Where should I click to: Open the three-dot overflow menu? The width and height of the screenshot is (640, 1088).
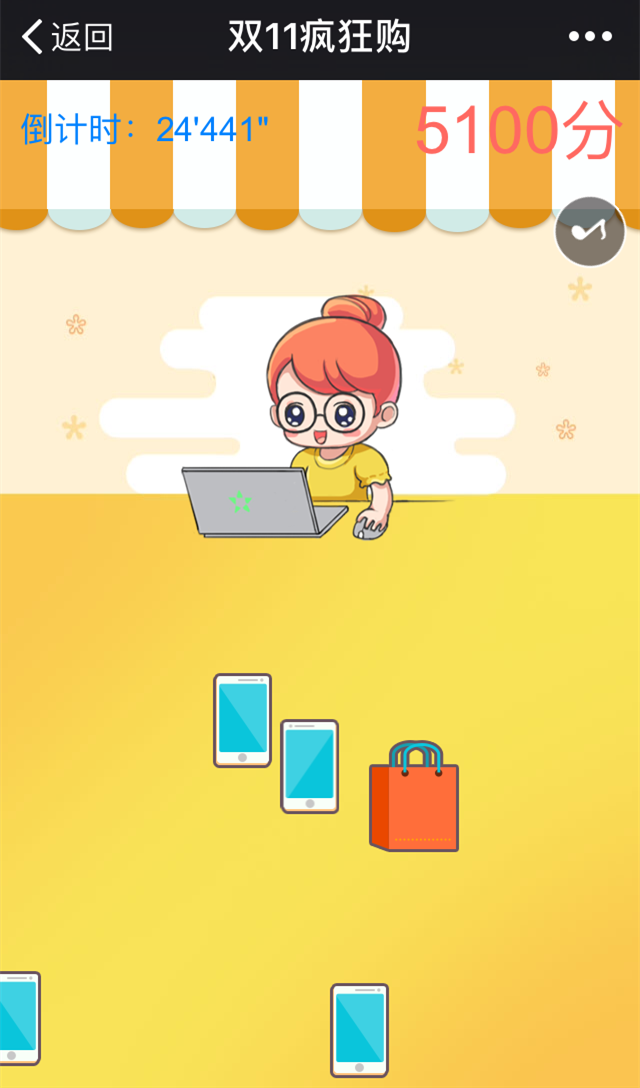tap(590, 38)
